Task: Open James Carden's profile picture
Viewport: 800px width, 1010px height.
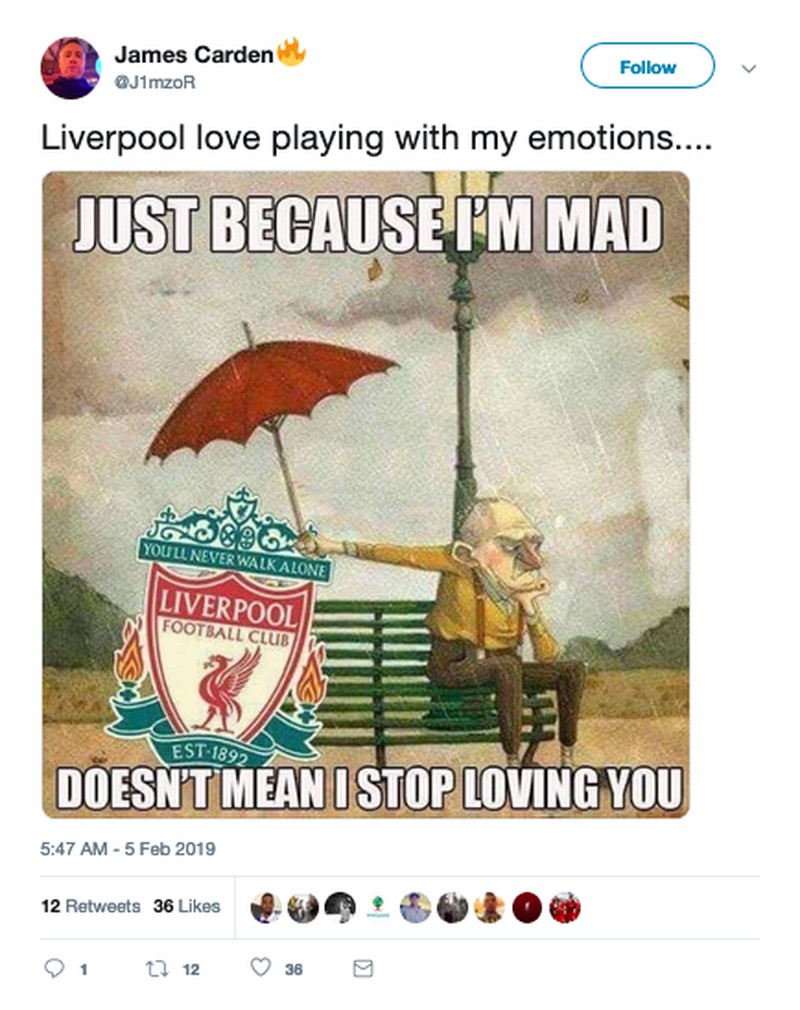Action: click(70, 68)
